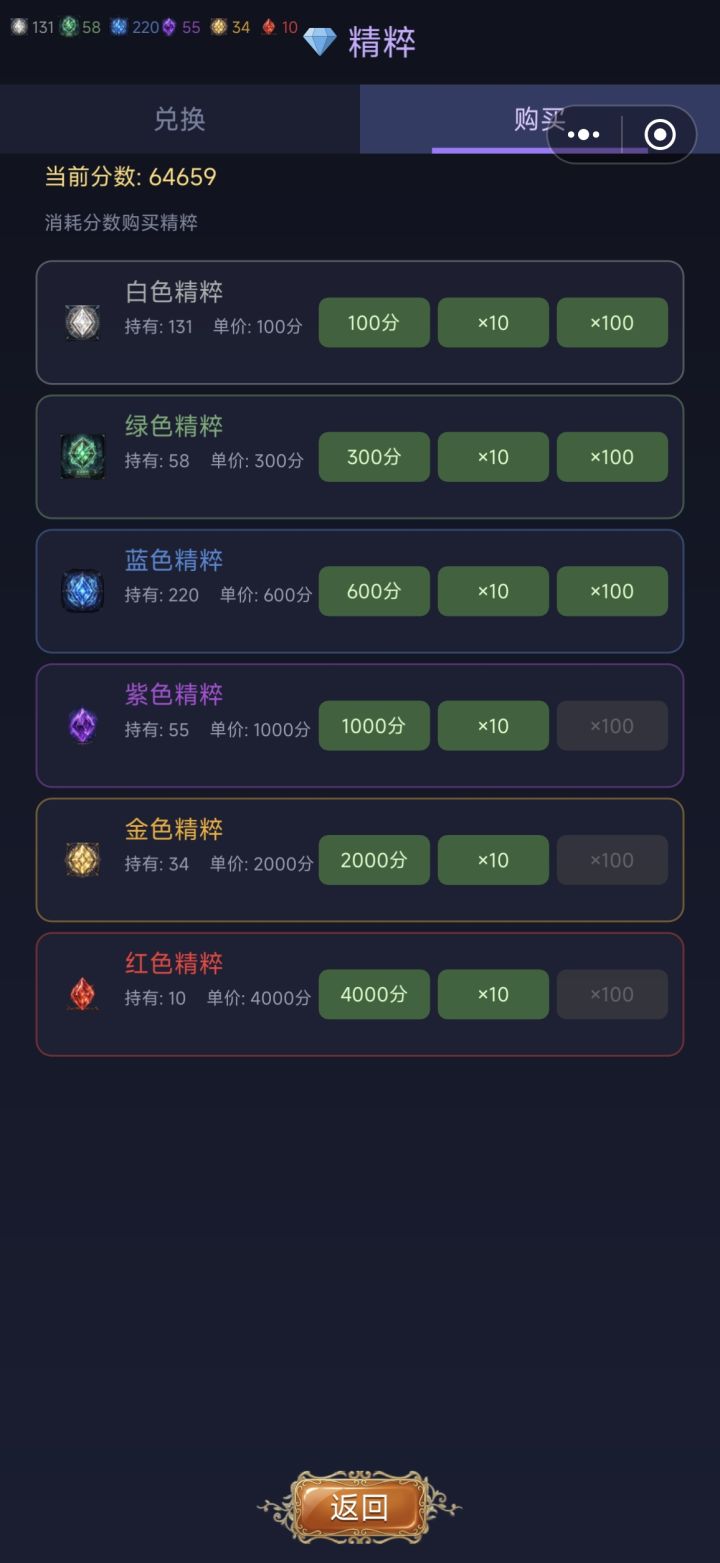Buy ×10 紫色精粹
720x1563 pixels.
pos(493,726)
